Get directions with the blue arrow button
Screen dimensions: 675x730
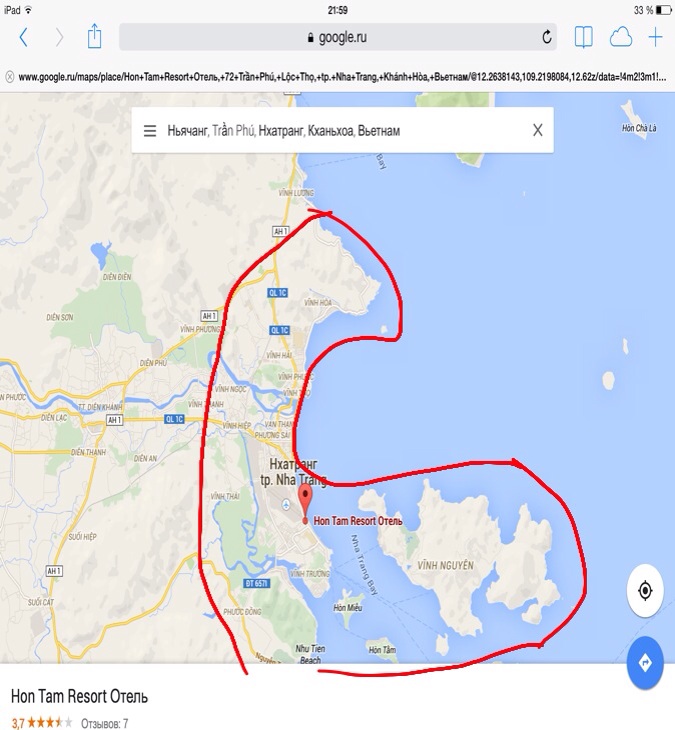[645, 662]
